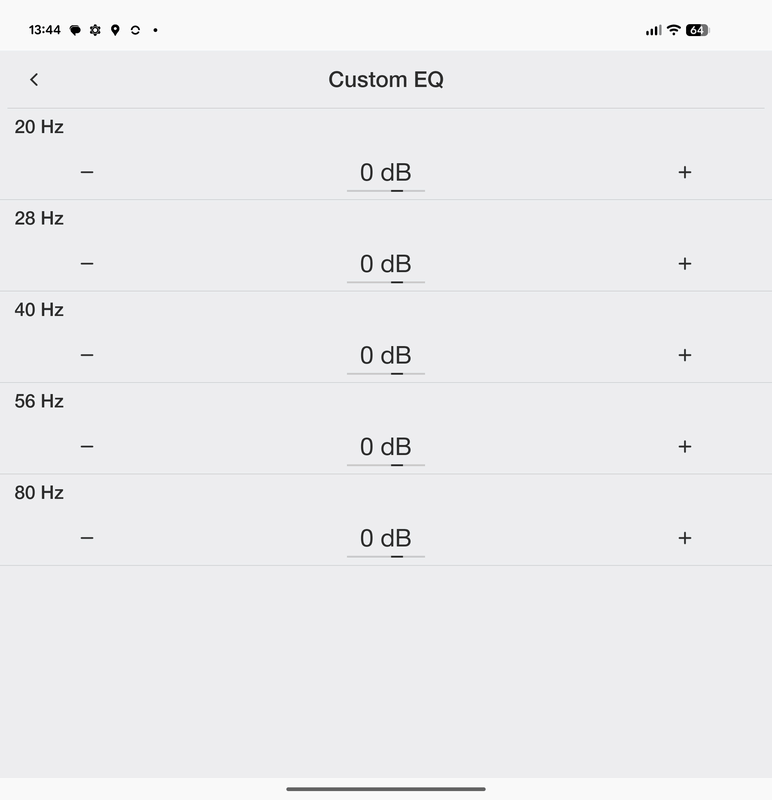The width and height of the screenshot is (772, 800).
Task: Decrease the 20 Hz band gain
Action: pyautogui.click(x=87, y=172)
